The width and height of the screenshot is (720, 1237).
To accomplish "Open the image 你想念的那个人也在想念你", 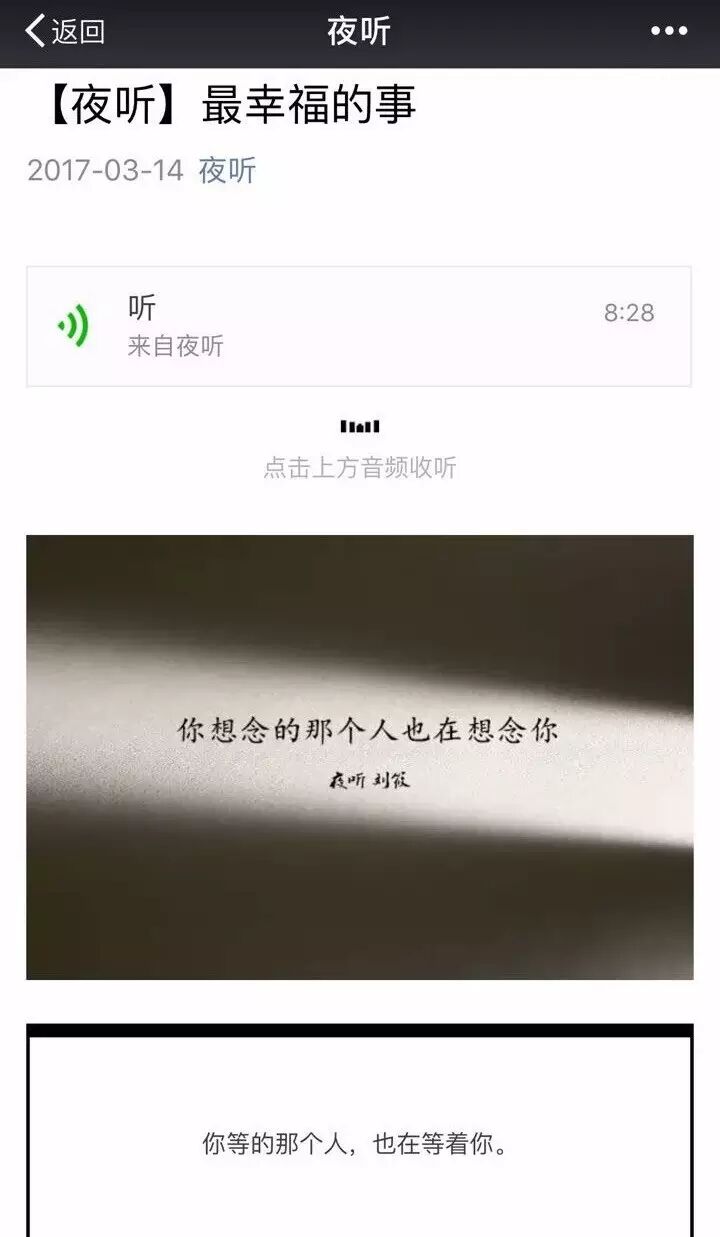I will pyautogui.click(x=359, y=757).
